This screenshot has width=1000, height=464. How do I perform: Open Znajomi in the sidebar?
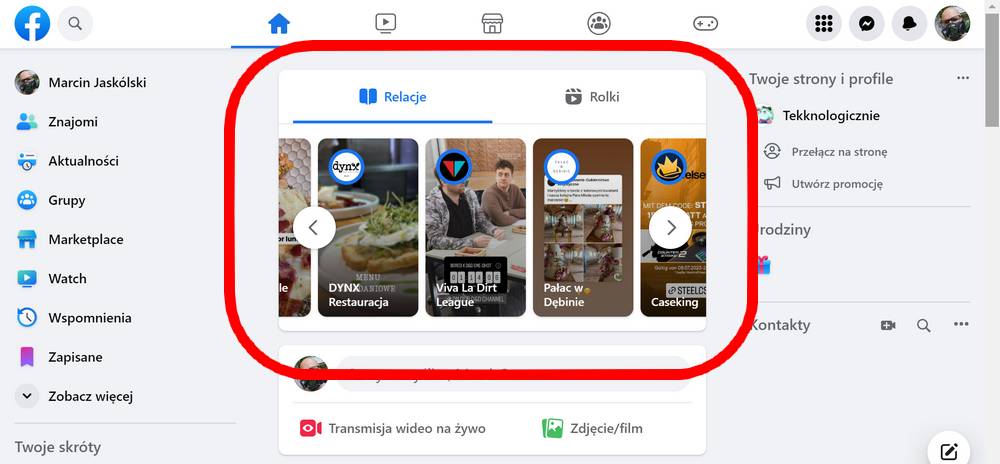72,122
